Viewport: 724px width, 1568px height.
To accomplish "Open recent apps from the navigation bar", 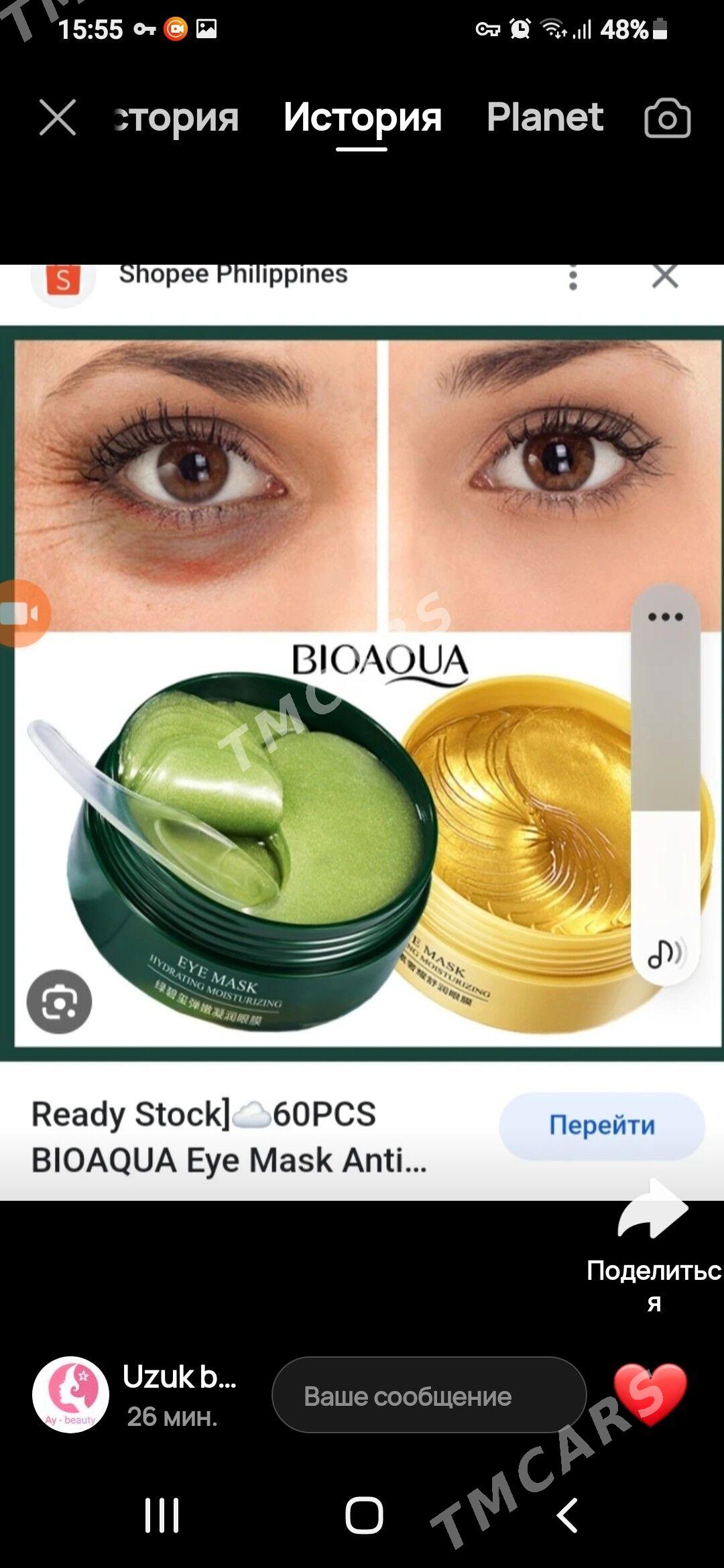I will [162, 1516].
